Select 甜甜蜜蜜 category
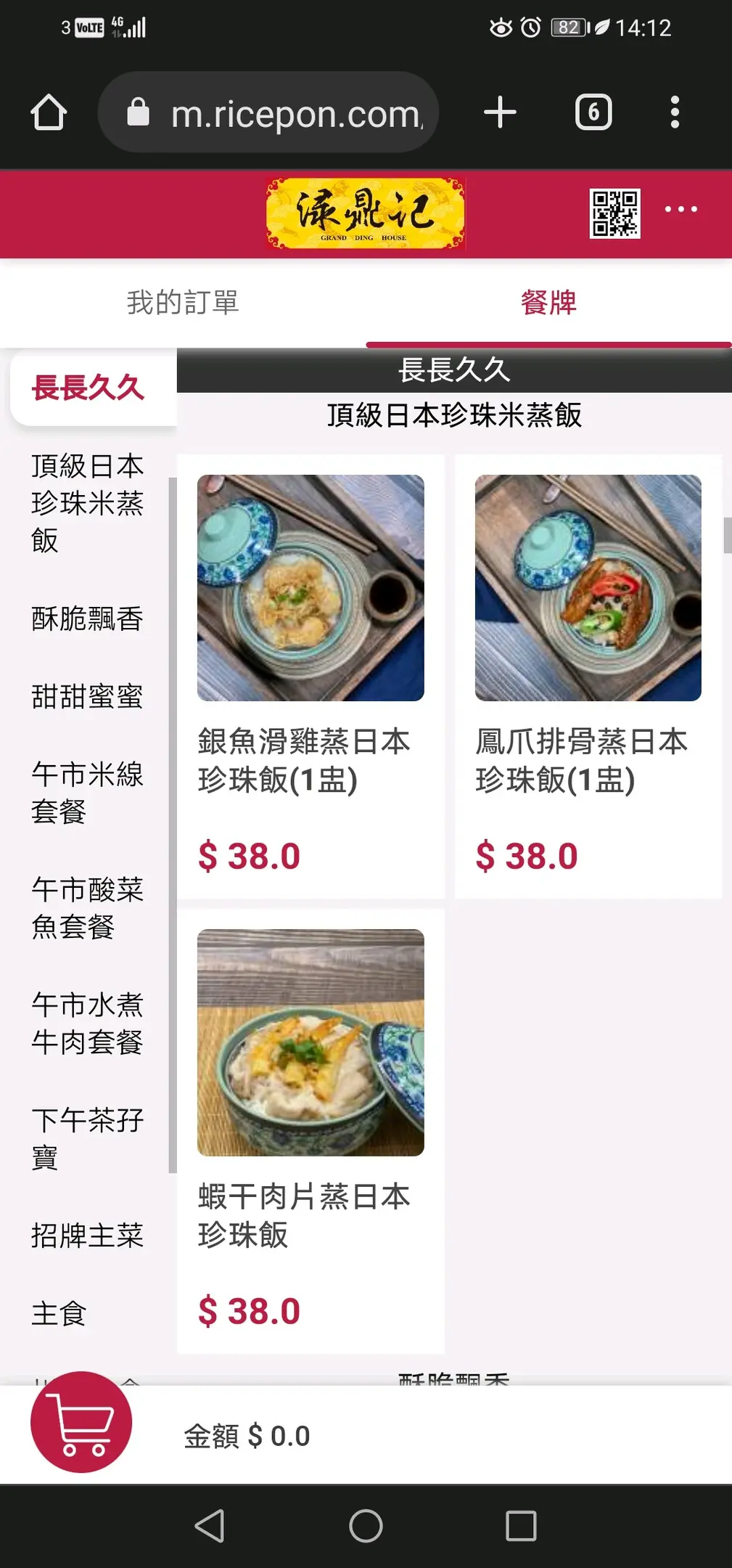 pyautogui.click(x=87, y=697)
